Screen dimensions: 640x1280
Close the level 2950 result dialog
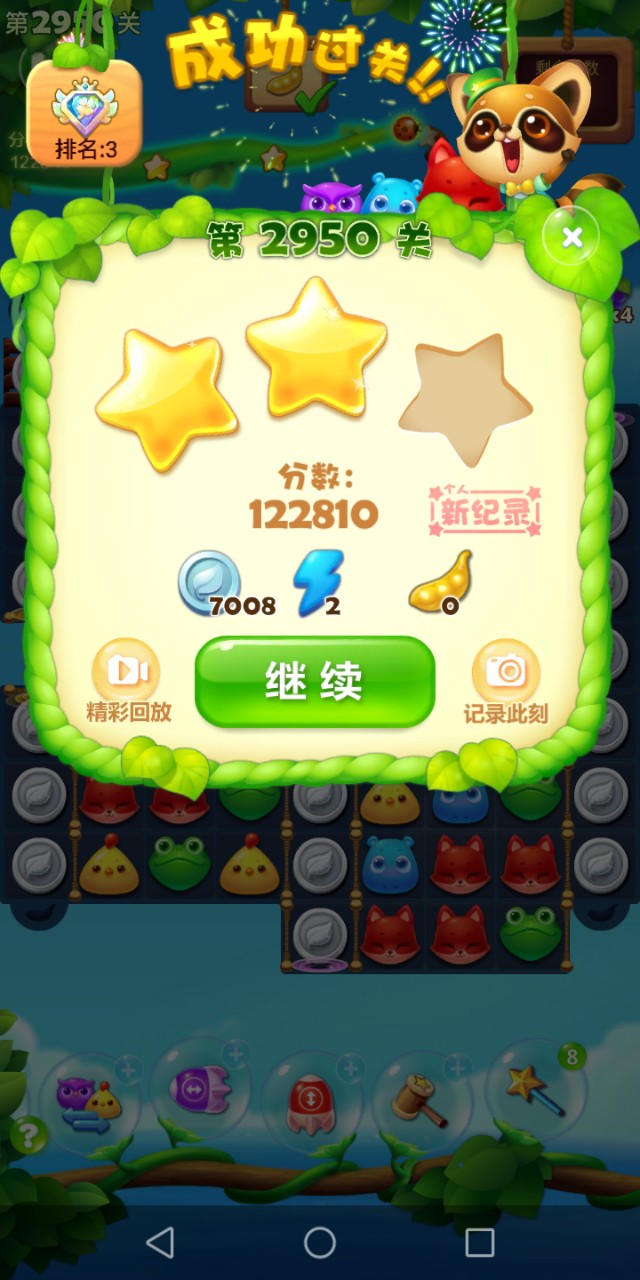pyautogui.click(x=571, y=237)
